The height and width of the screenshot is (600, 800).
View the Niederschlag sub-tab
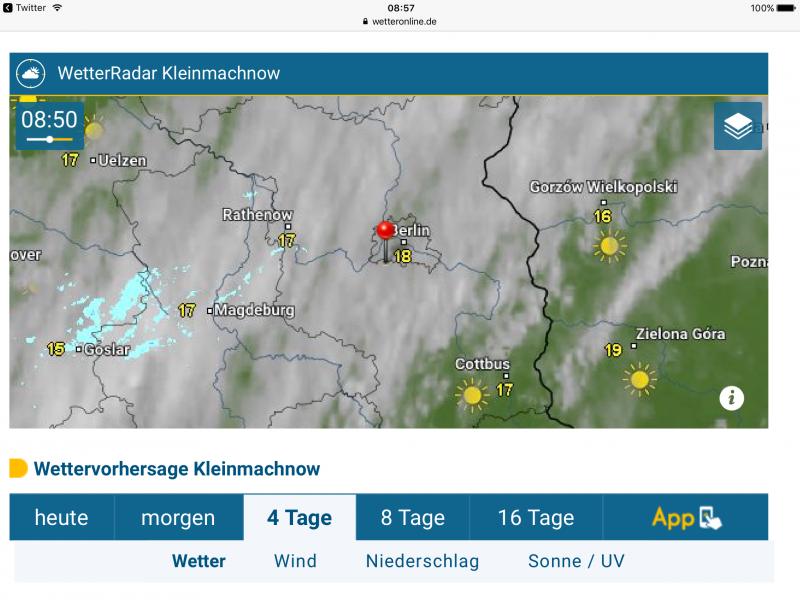point(422,561)
